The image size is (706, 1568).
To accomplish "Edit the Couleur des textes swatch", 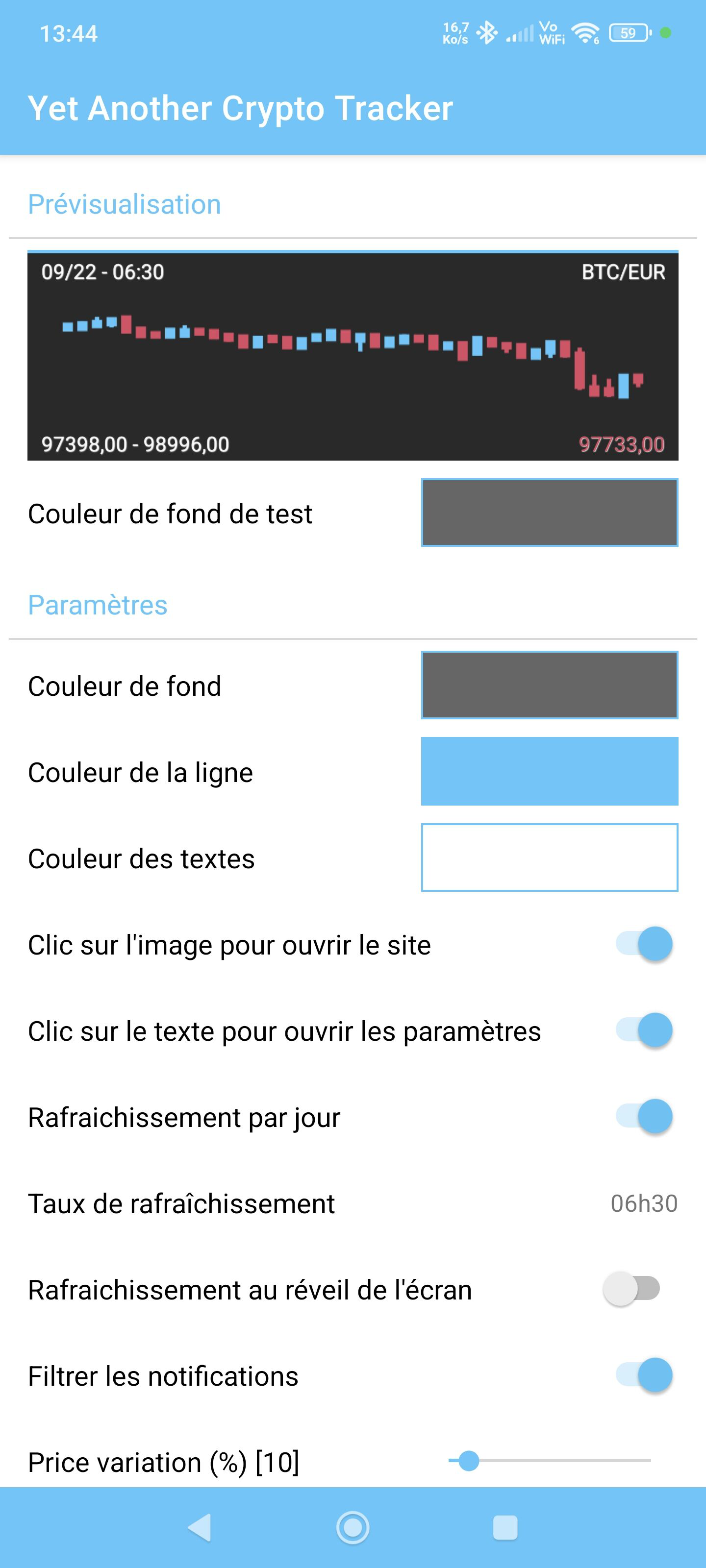I will click(x=549, y=857).
